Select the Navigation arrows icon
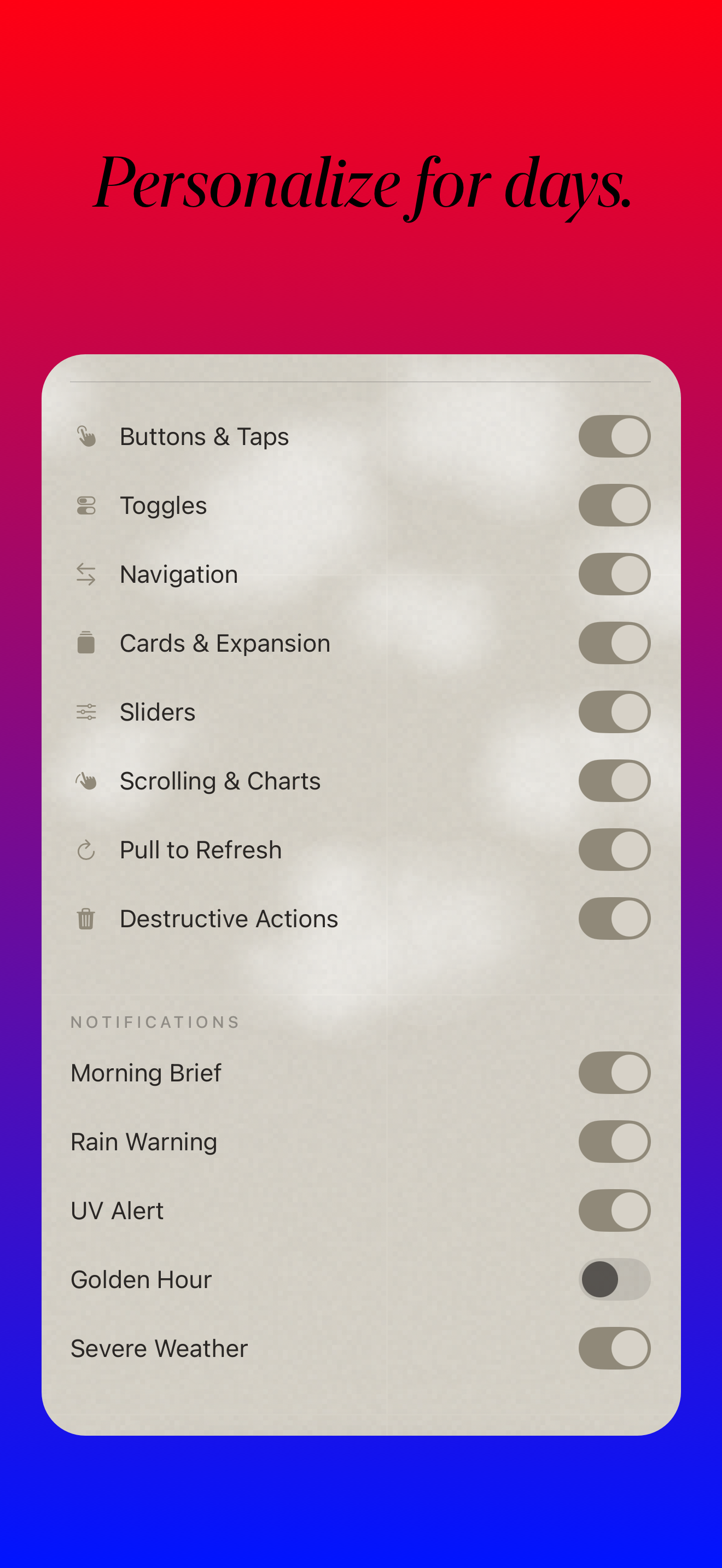The height and width of the screenshot is (1568, 722). pyautogui.click(x=86, y=574)
